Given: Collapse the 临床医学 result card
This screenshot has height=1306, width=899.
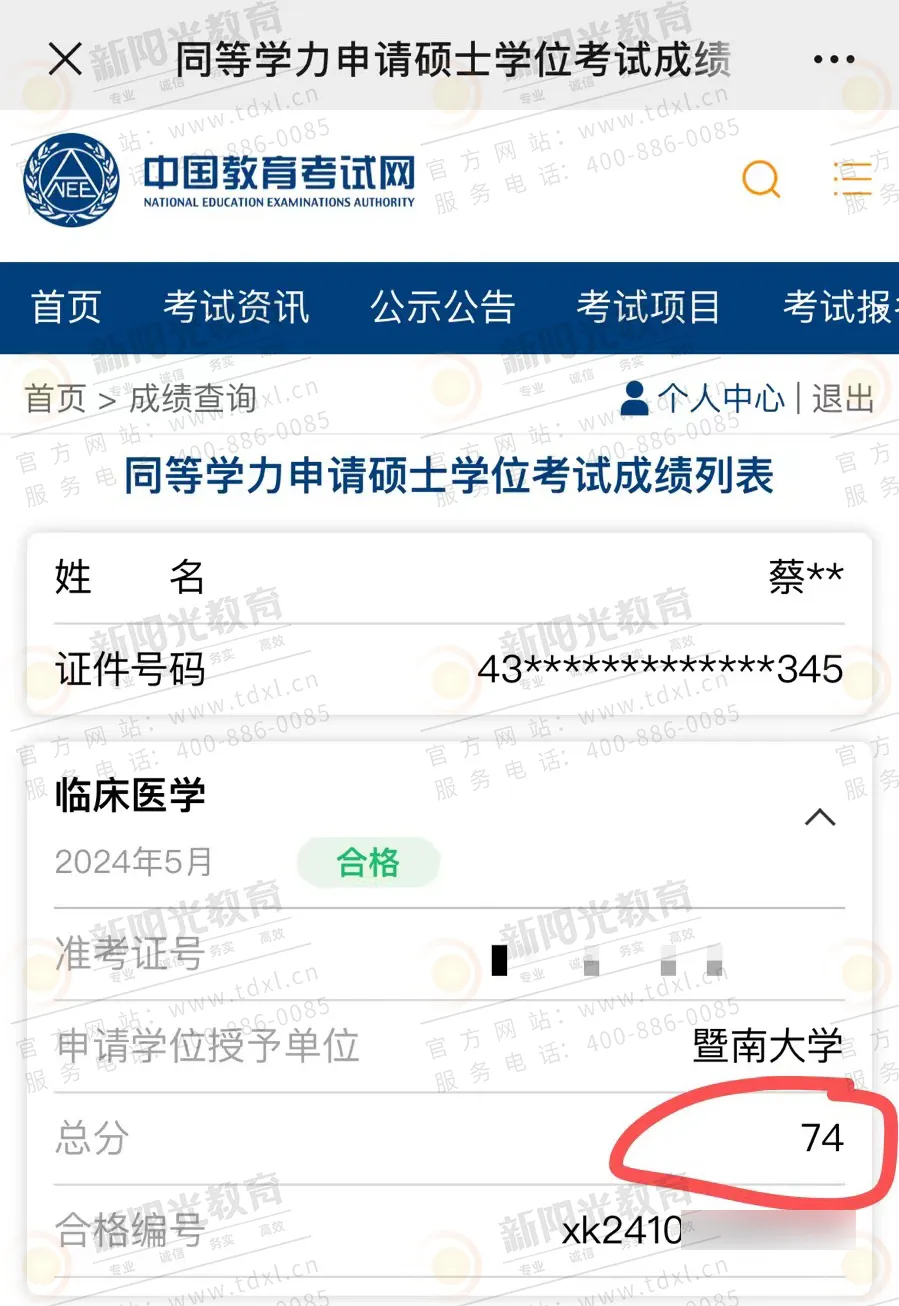Looking at the screenshot, I should [820, 817].
